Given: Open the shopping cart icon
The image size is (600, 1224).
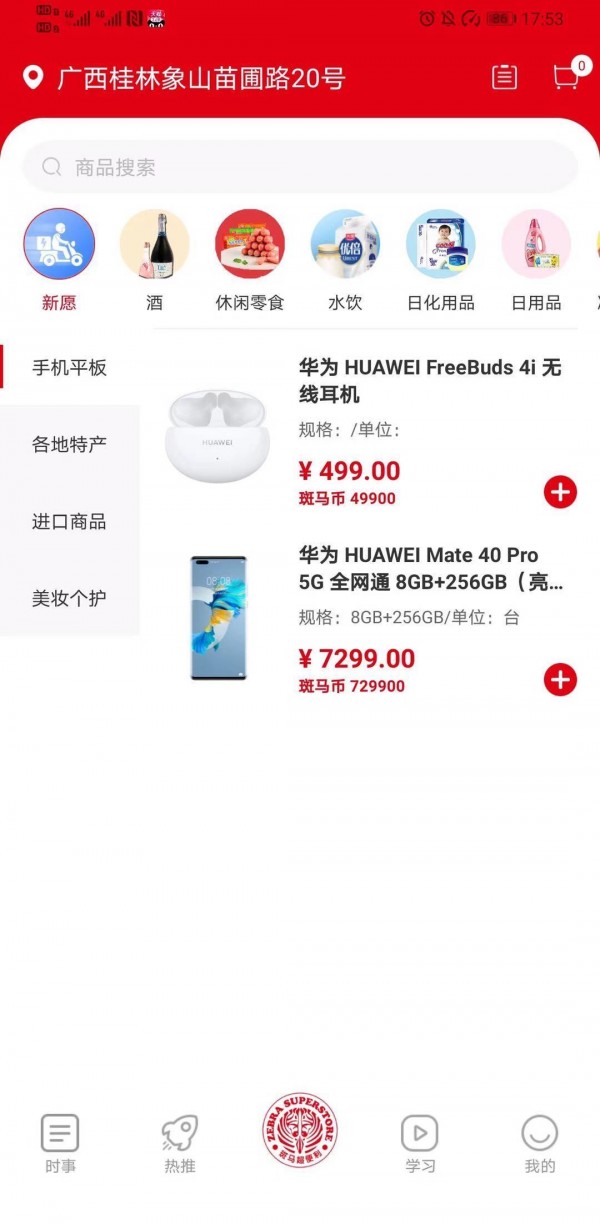Looking at the screenshot, I should 567,77.
